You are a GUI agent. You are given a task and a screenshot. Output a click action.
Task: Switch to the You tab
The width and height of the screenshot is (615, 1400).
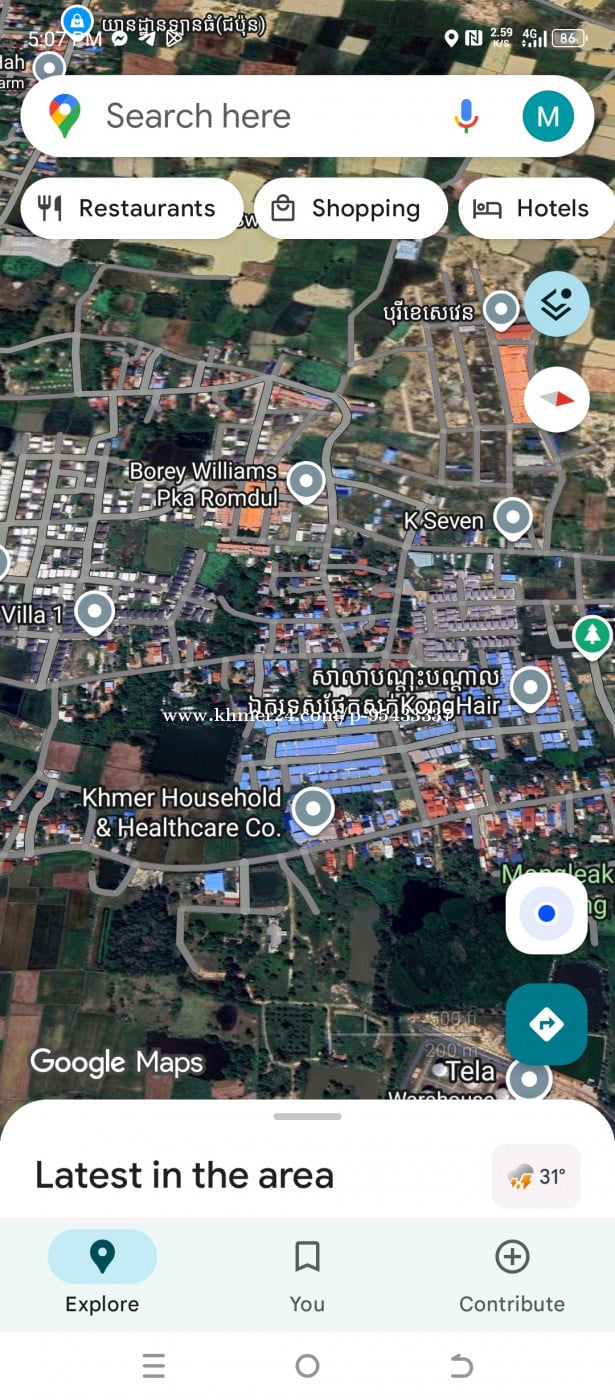(307, 1272)
